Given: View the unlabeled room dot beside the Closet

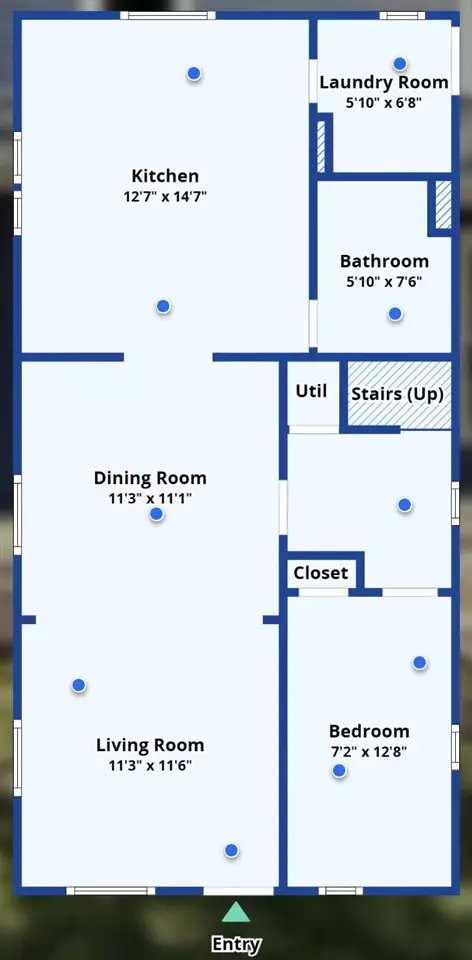Looking at the screenshot, I should (404, 505).
